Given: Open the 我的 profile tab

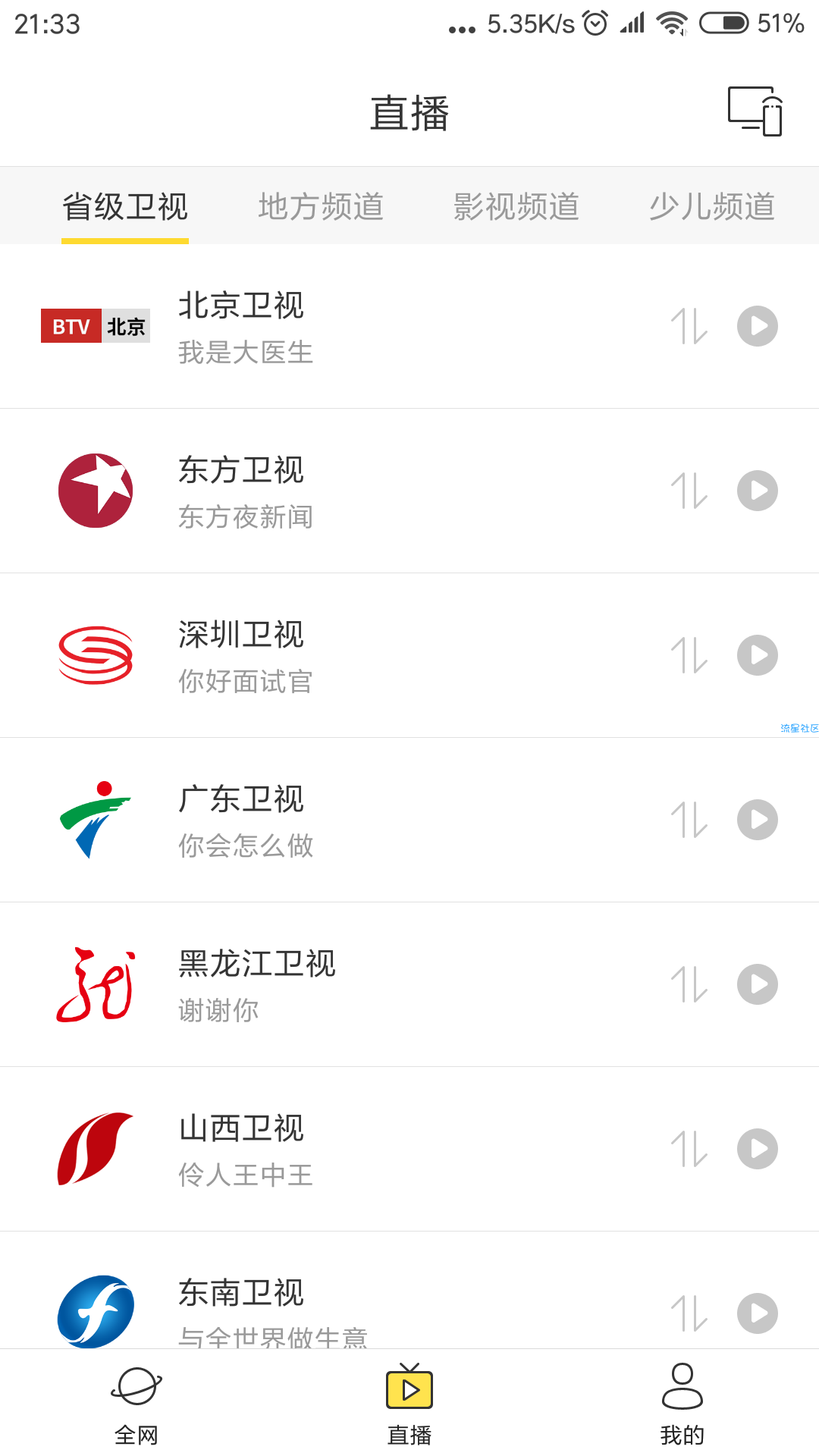Looking at the screenshot, I should [682, 1404].
